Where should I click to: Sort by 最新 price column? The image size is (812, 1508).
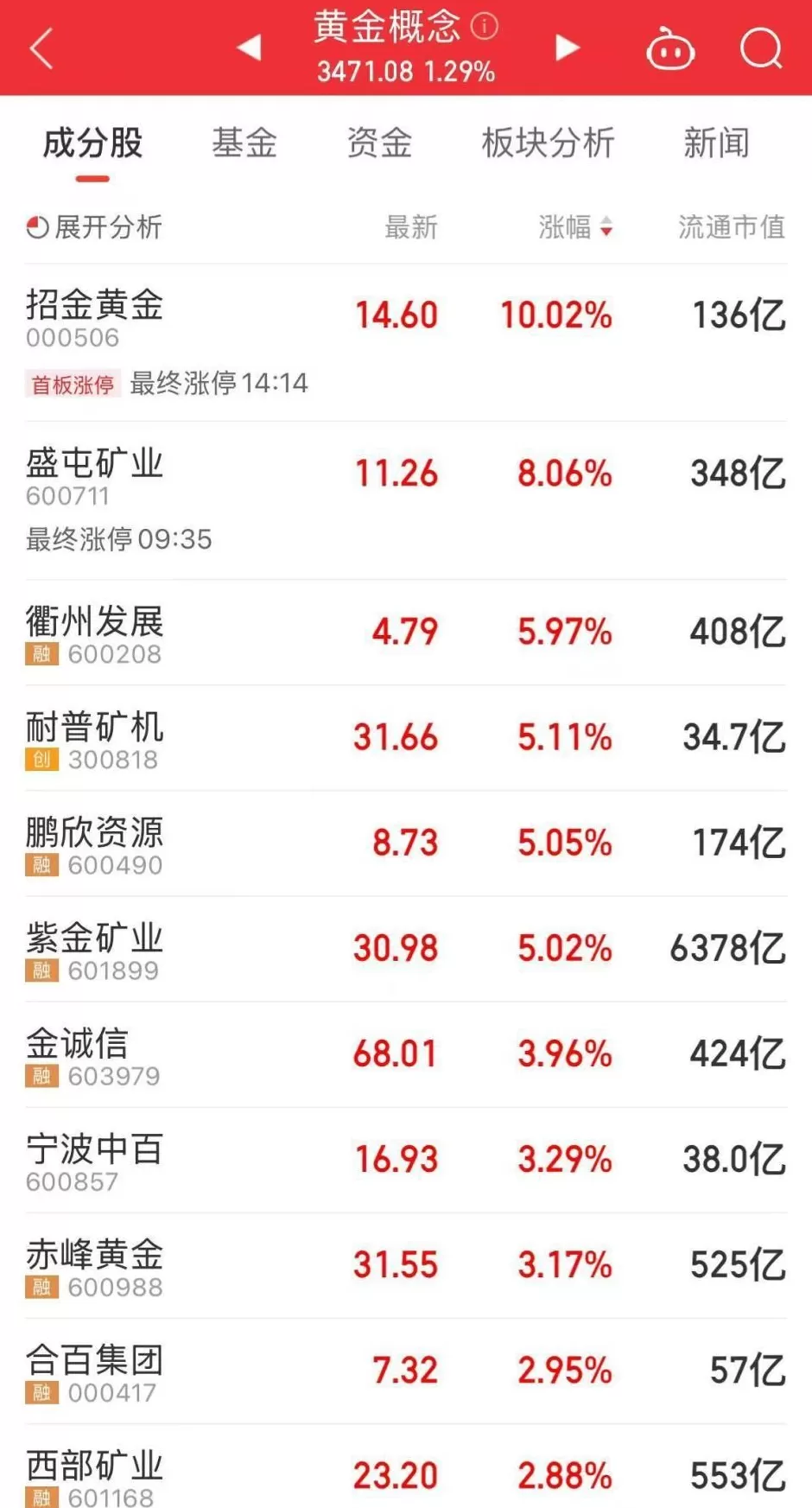pyautogui.click(x=411, y=227)
